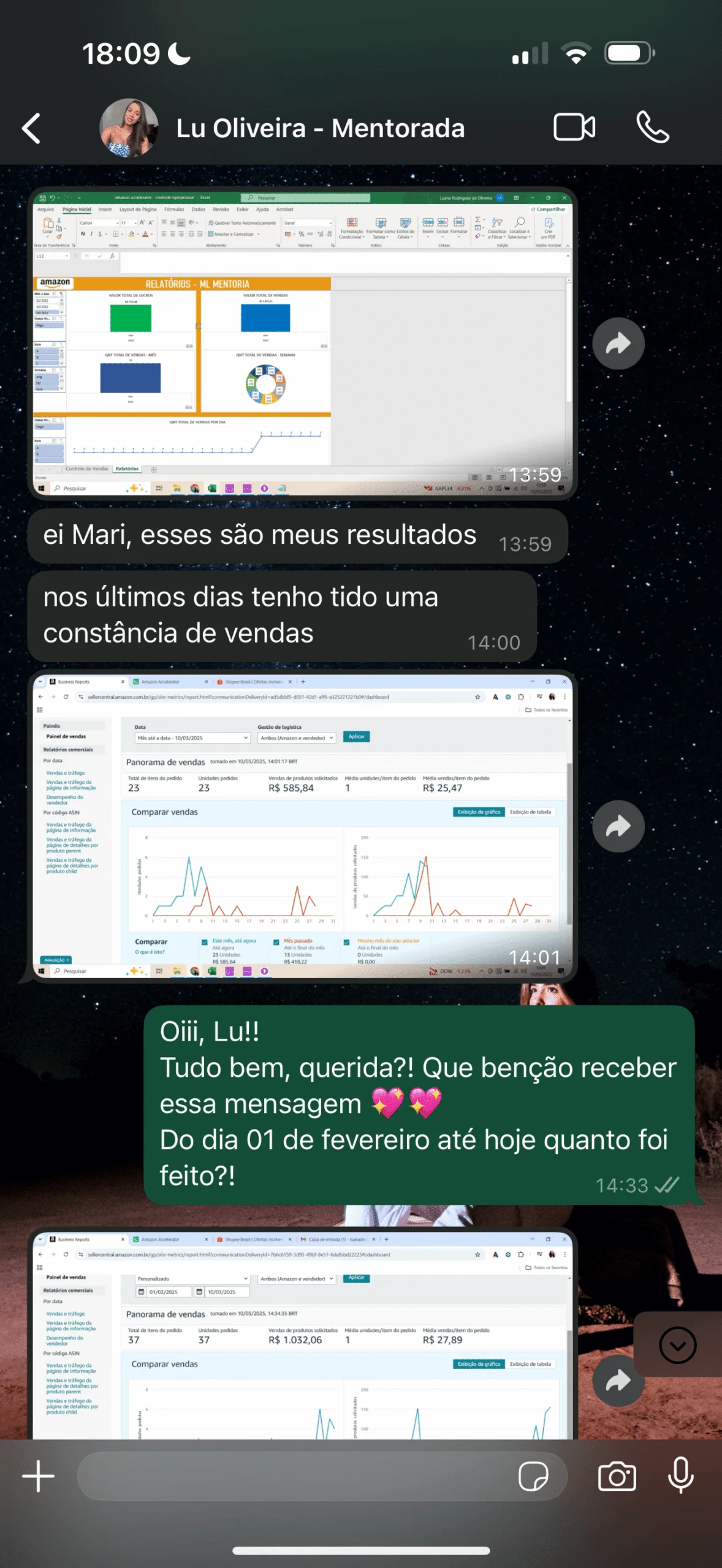Open the attachment plus menu
This screenshot has width=722, height=1568.
coord(38,1476)
